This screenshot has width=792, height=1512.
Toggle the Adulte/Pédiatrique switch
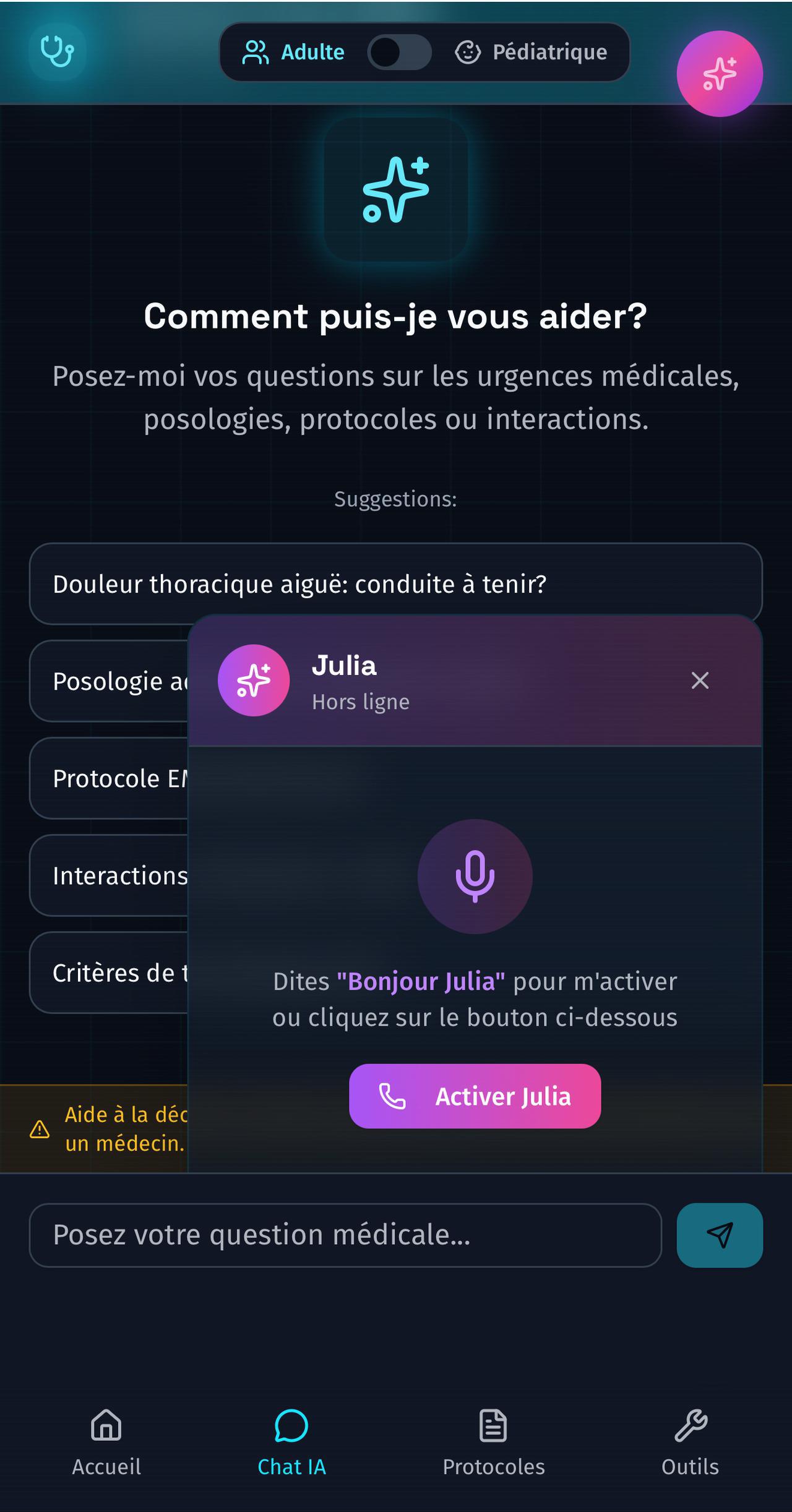[399, 52]
